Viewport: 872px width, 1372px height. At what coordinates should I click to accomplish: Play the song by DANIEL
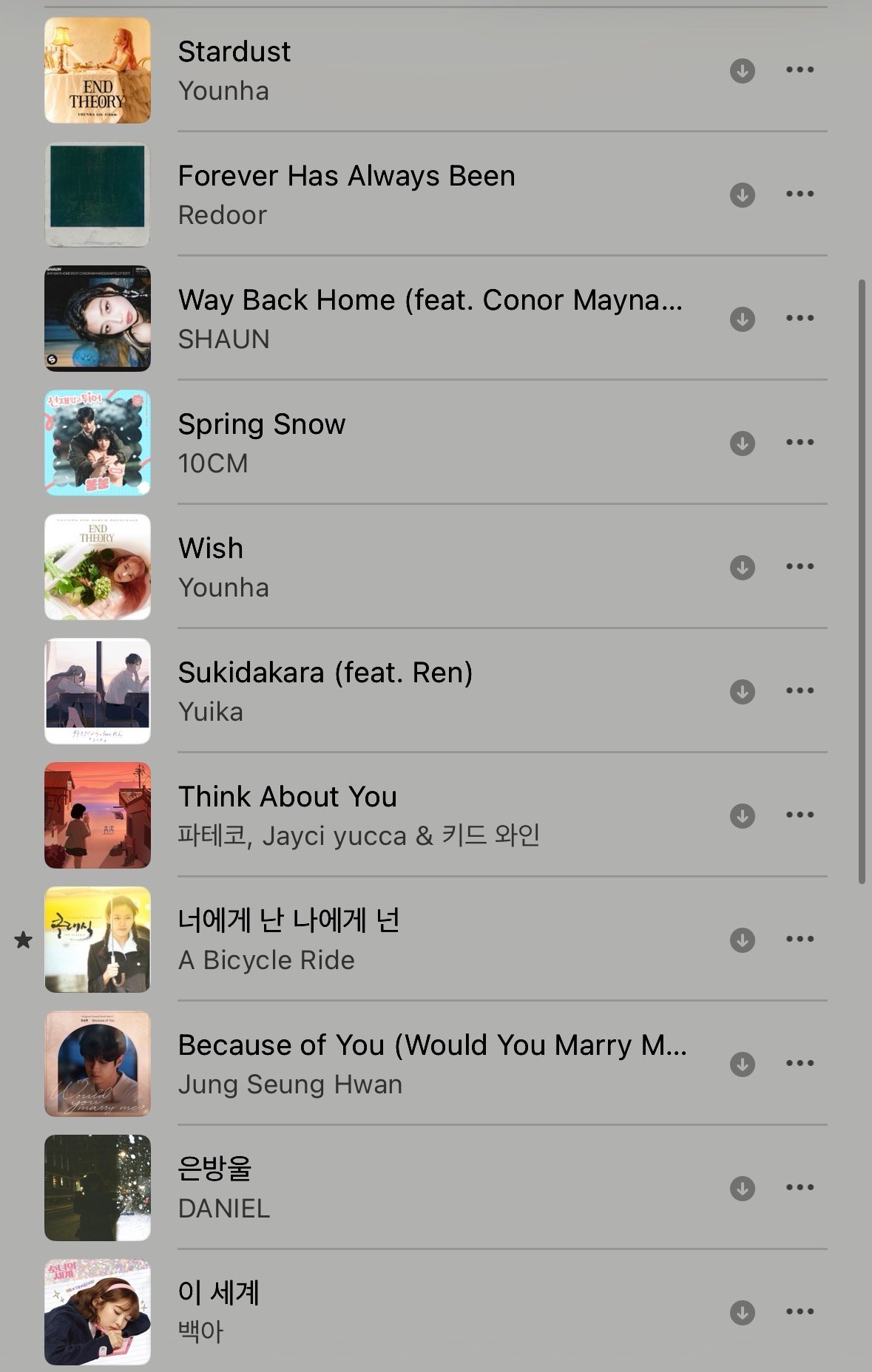click(x=436, y=1188)
